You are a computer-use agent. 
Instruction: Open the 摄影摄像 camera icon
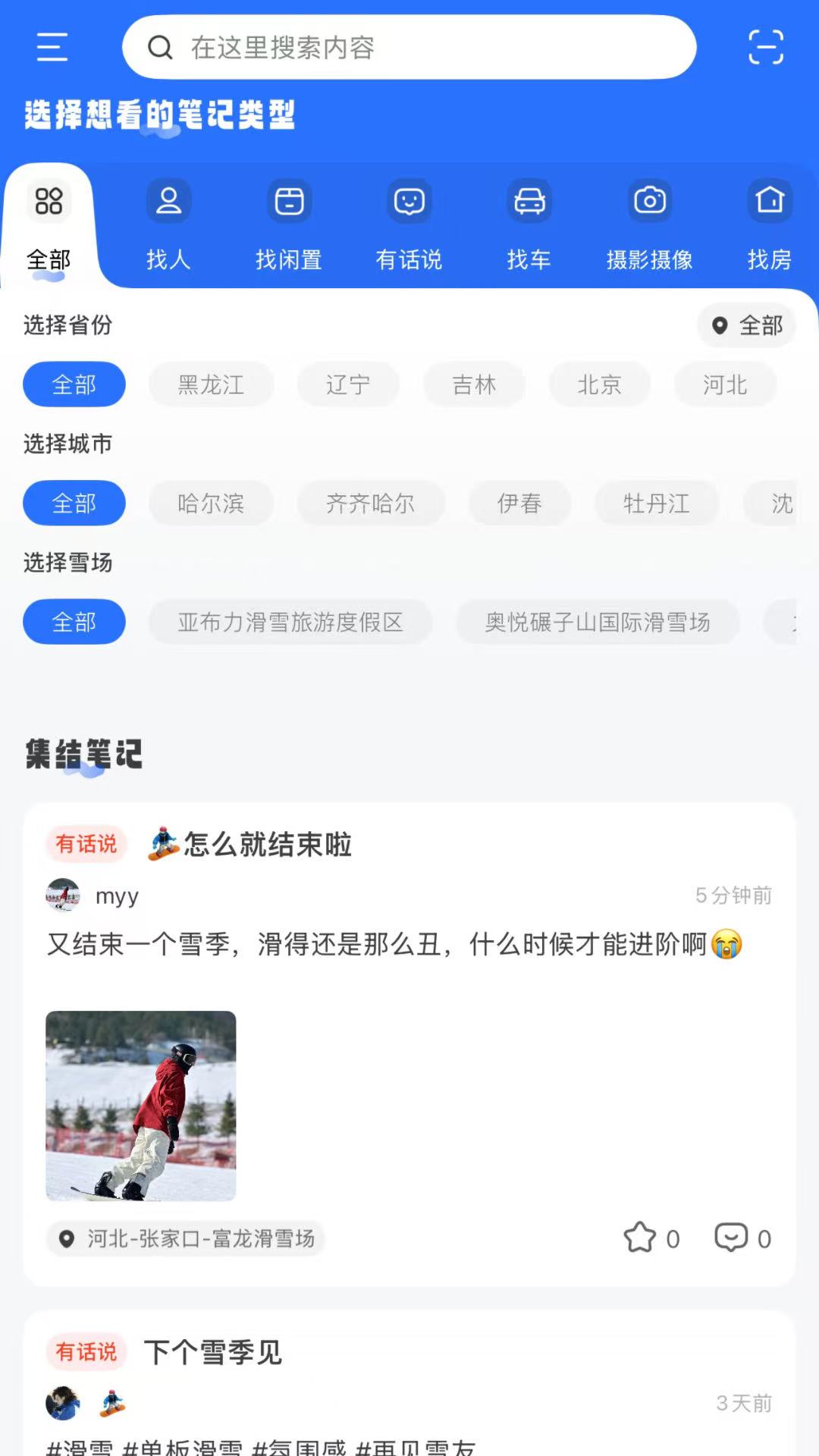pyautogui.click(x=649, y=201)
